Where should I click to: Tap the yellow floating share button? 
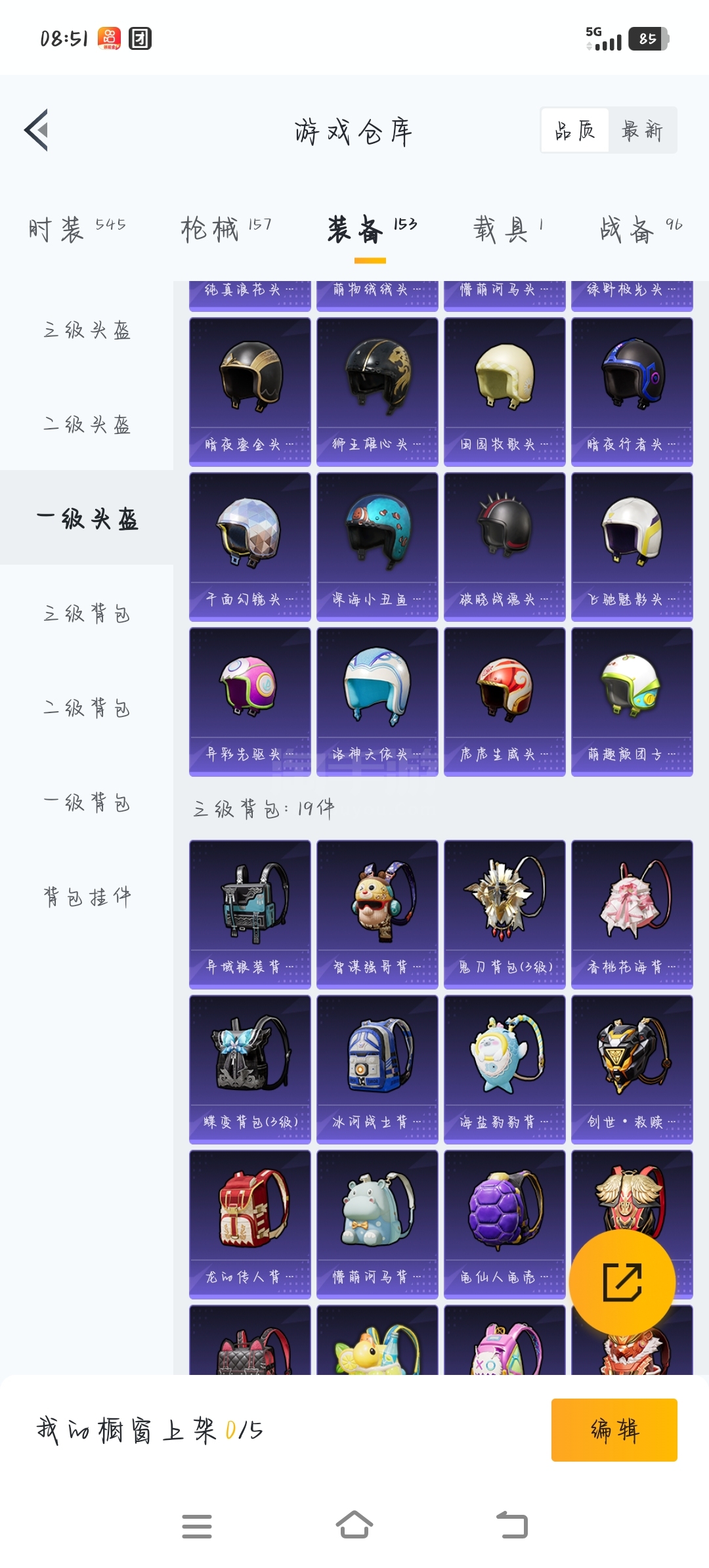[622, 1282]
